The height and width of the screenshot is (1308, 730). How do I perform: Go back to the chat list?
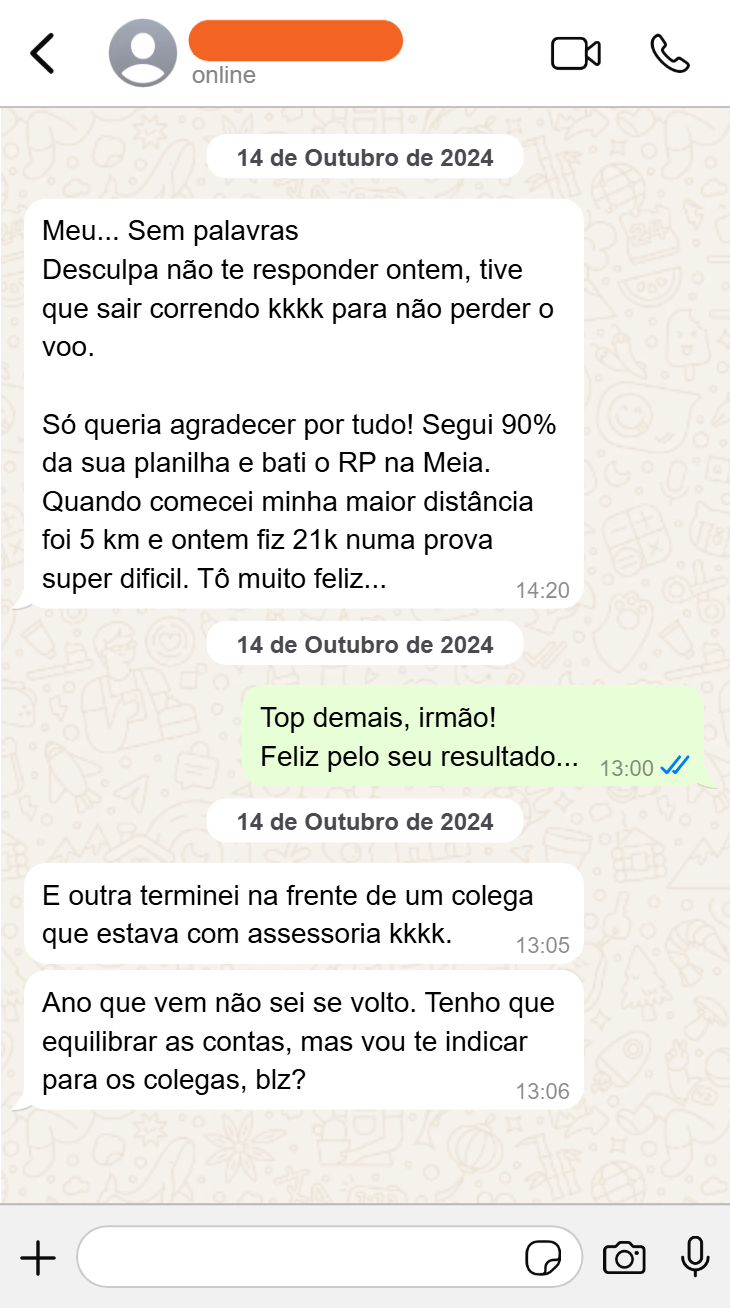click(x=42, y=54)
